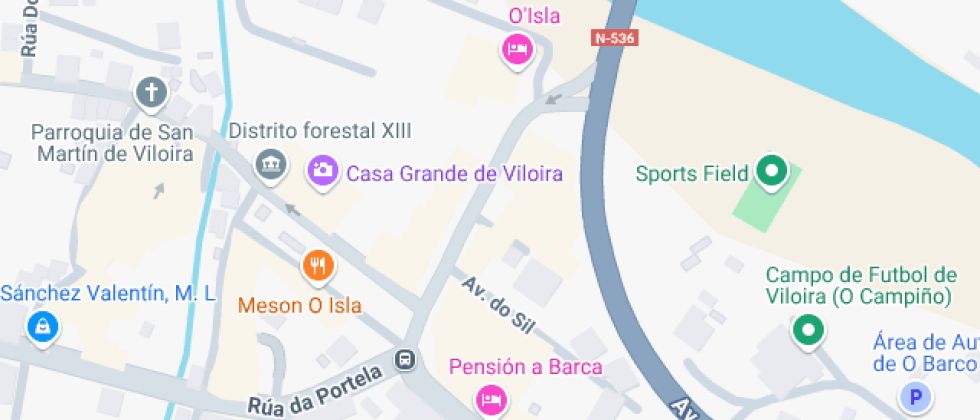Select the Sports Field marker
This screenshot has height=420, width=980.
(771, 172)
